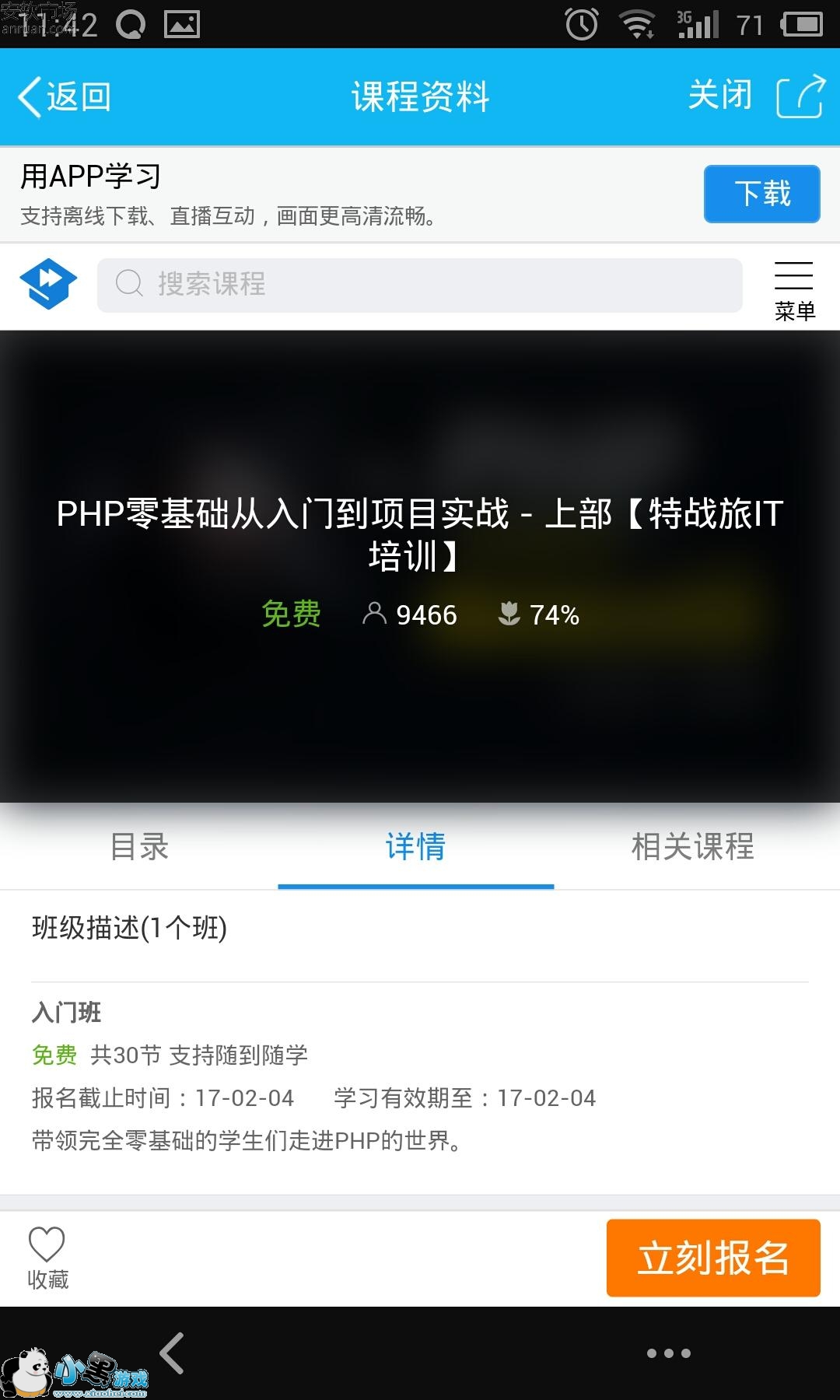This screenshot has height=1400, width=840.
Task: Tap the bottom bar back arrow
Action: 172,1353
